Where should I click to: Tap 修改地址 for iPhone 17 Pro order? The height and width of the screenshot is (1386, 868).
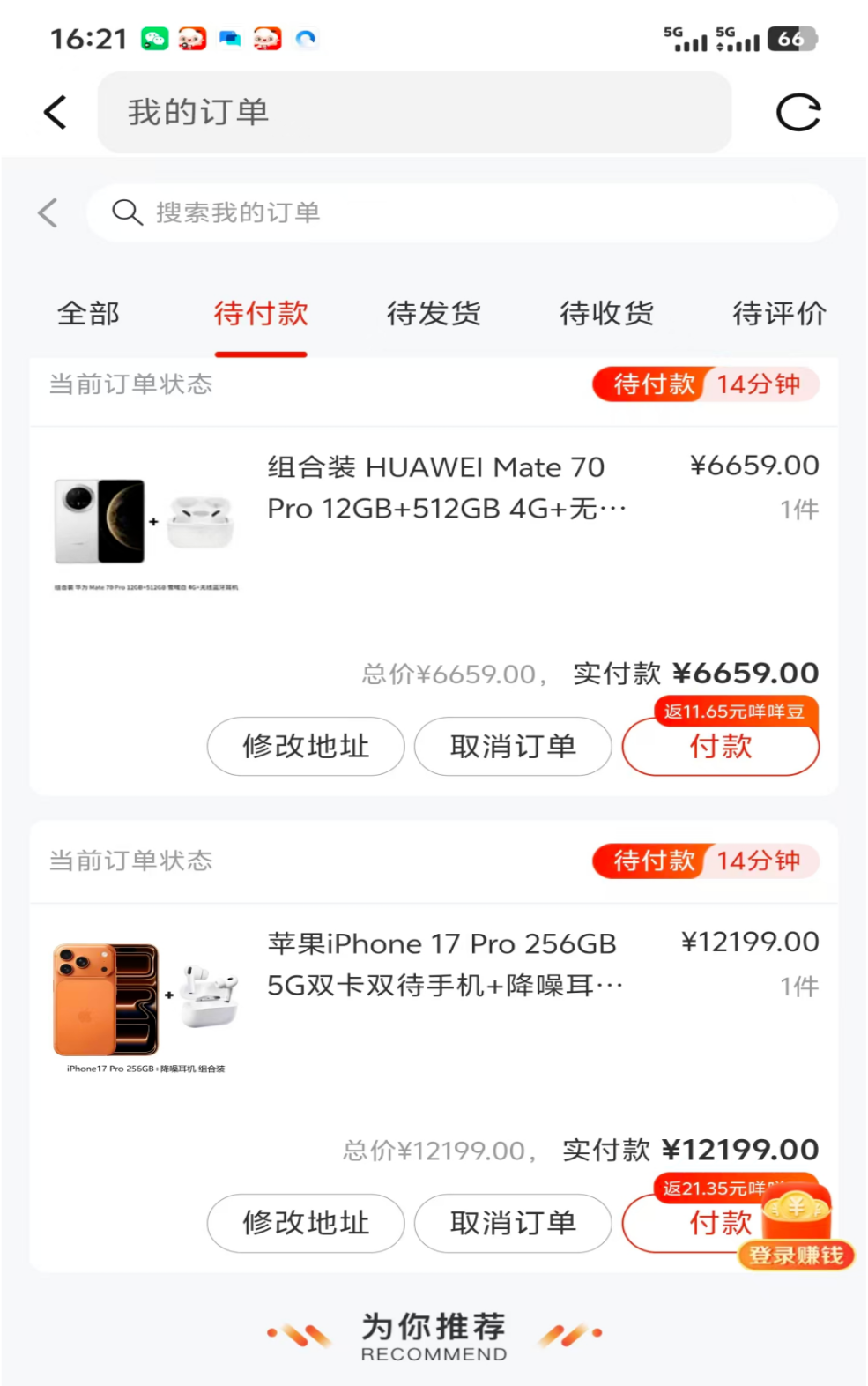306,1223
